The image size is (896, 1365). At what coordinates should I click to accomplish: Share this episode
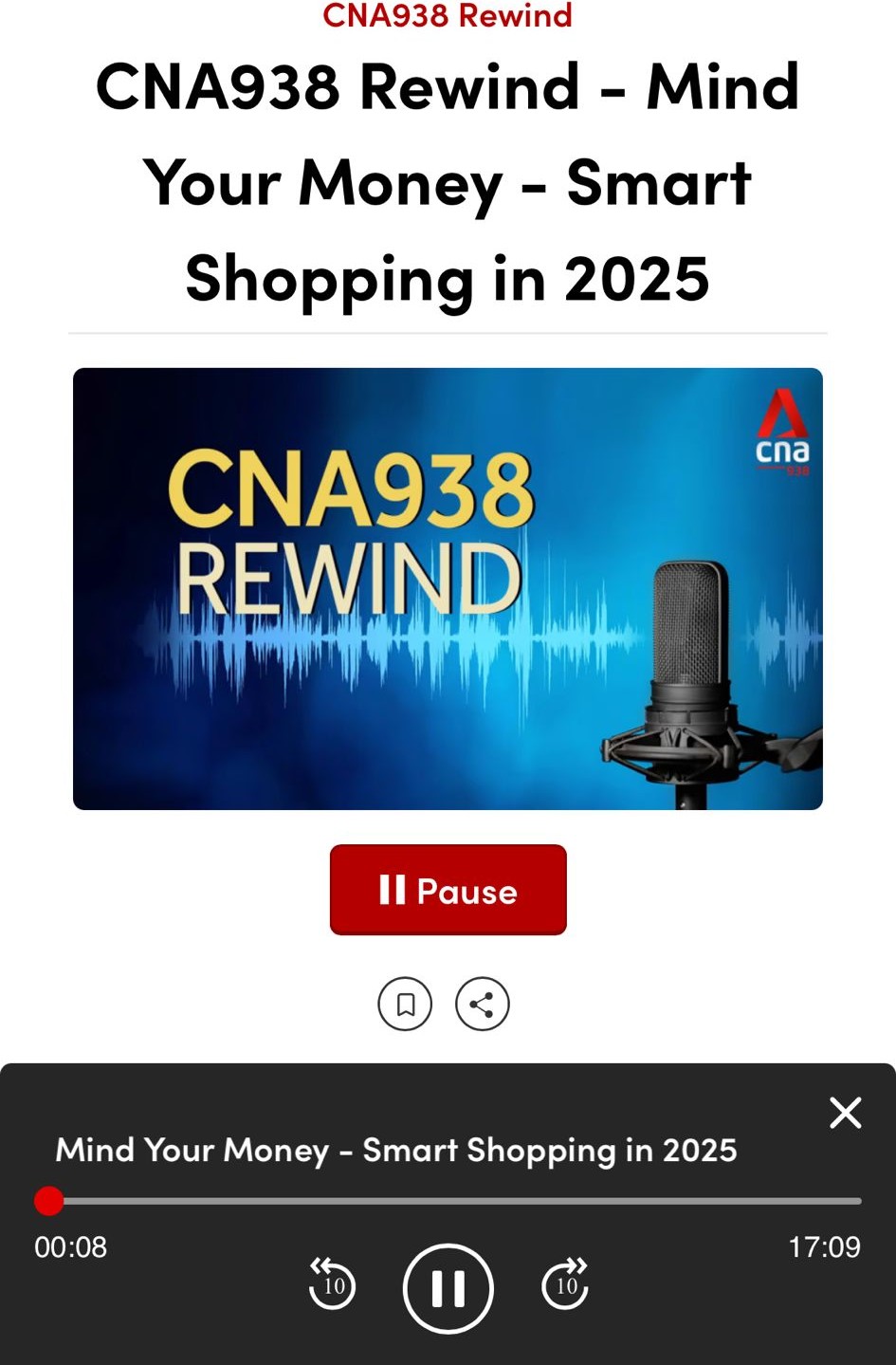click(x=483, y=1005)
